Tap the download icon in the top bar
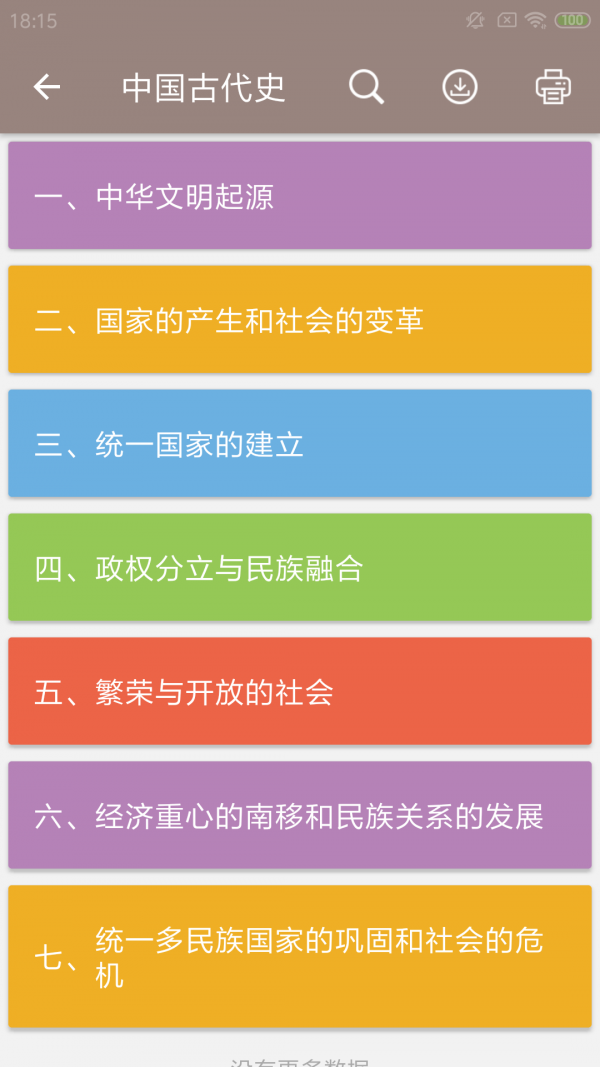Image resolution: width=600 pixels, height=1067 pixels. [x=460, y=88]
